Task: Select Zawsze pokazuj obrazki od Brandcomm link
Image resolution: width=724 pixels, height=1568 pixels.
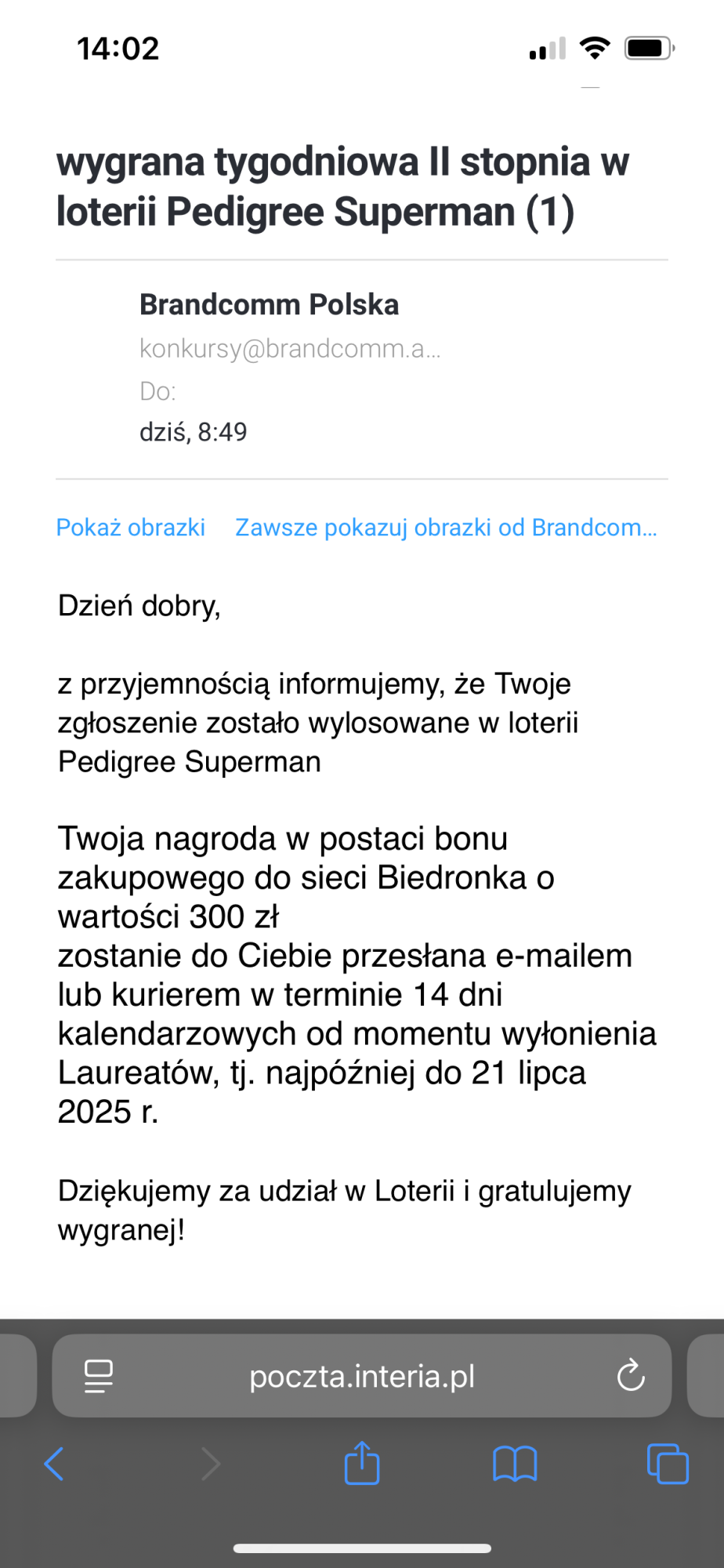Action: 446,528
